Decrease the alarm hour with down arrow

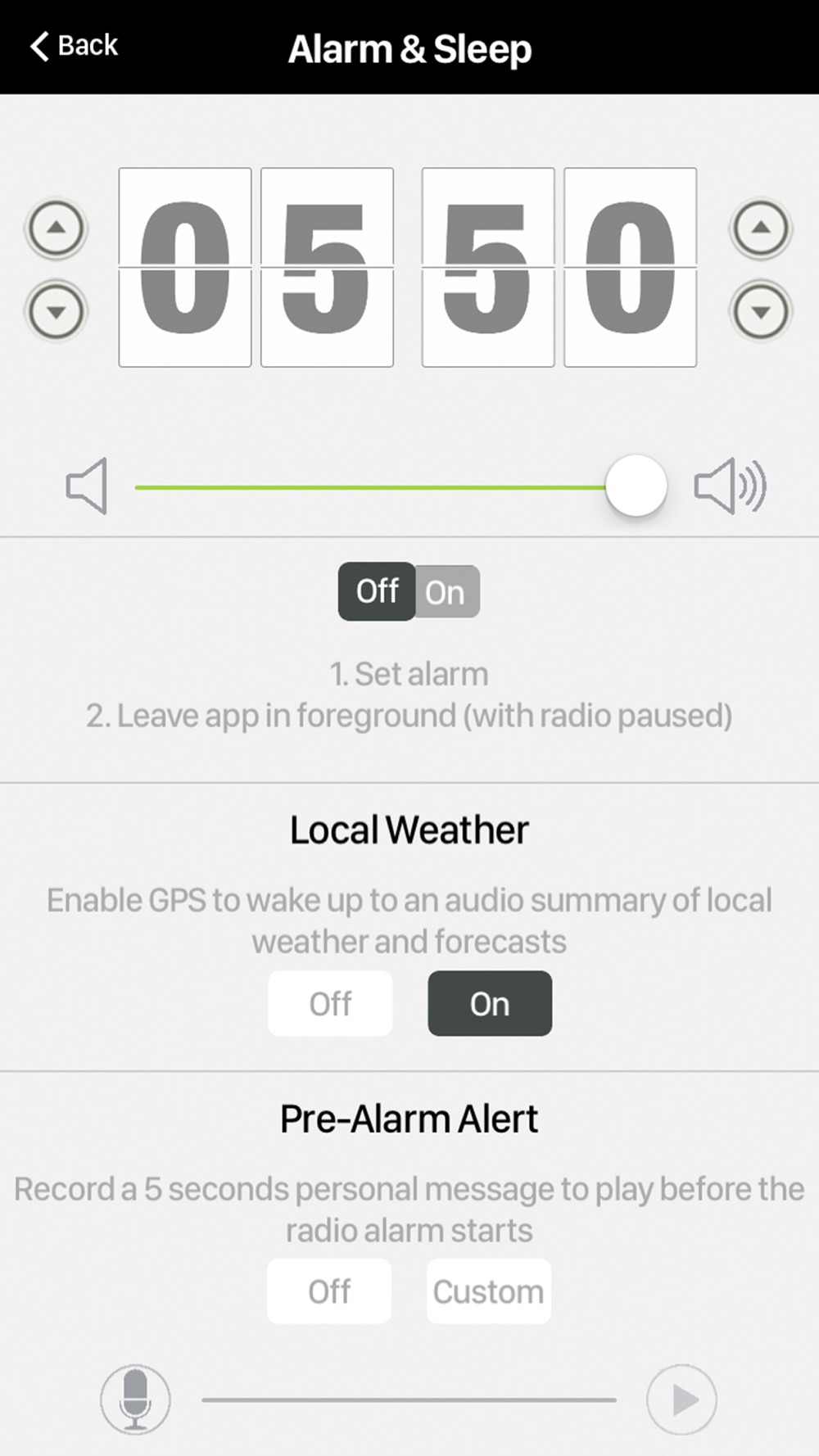coord(56,311)
